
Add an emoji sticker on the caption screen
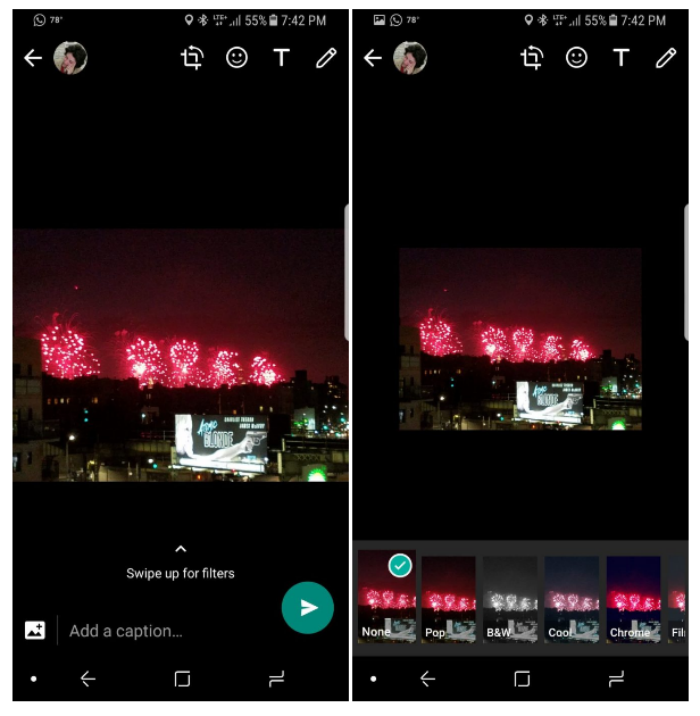click(236, 58)
